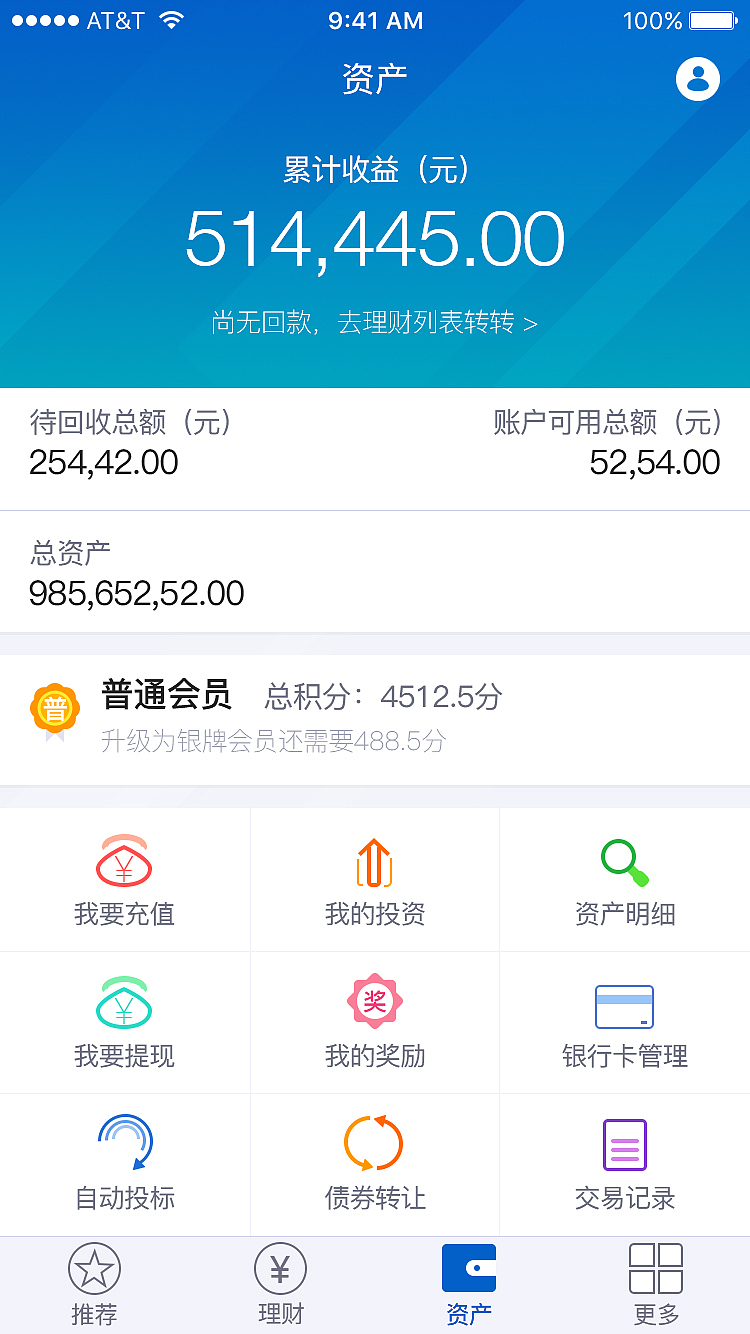This screenshot has width=750, height=1334.
Task: Follow the 去理财列表转转 link
Action: click(375, 323)
